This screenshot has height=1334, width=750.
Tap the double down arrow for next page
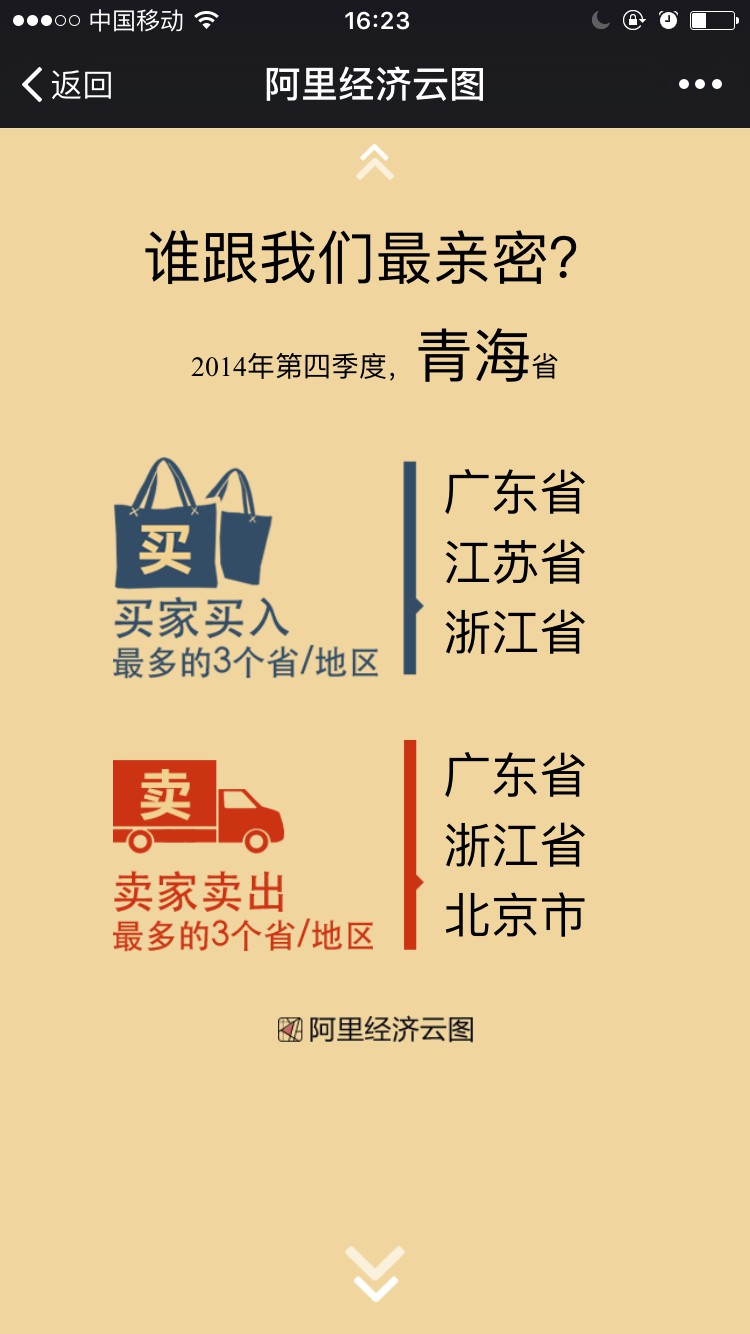[375, 1273]
